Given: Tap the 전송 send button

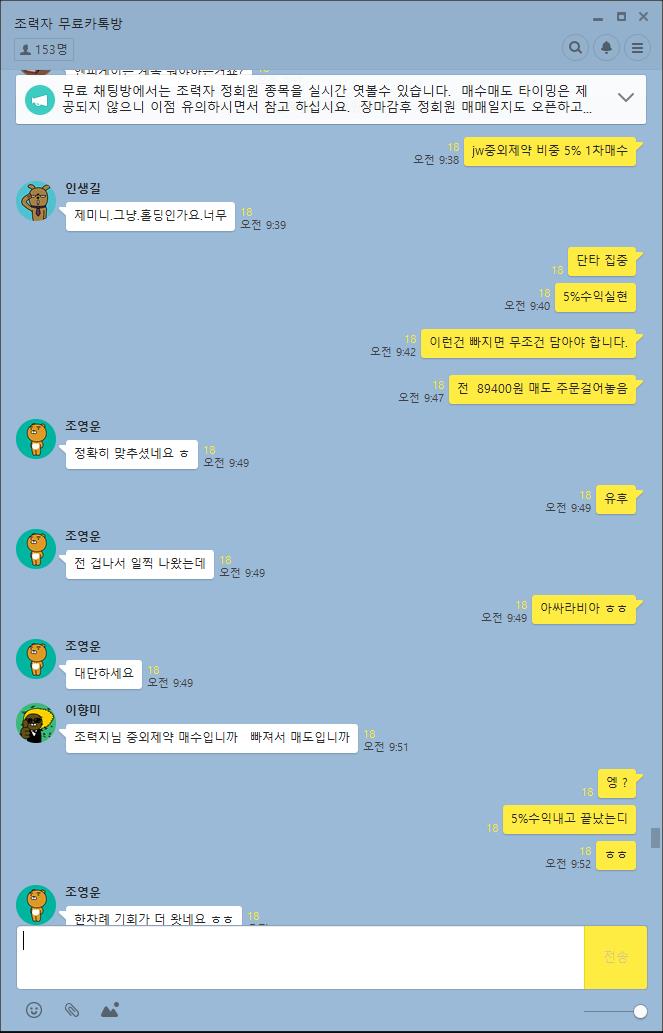Looking at the screenshot, I should click(x=616, y=957).
